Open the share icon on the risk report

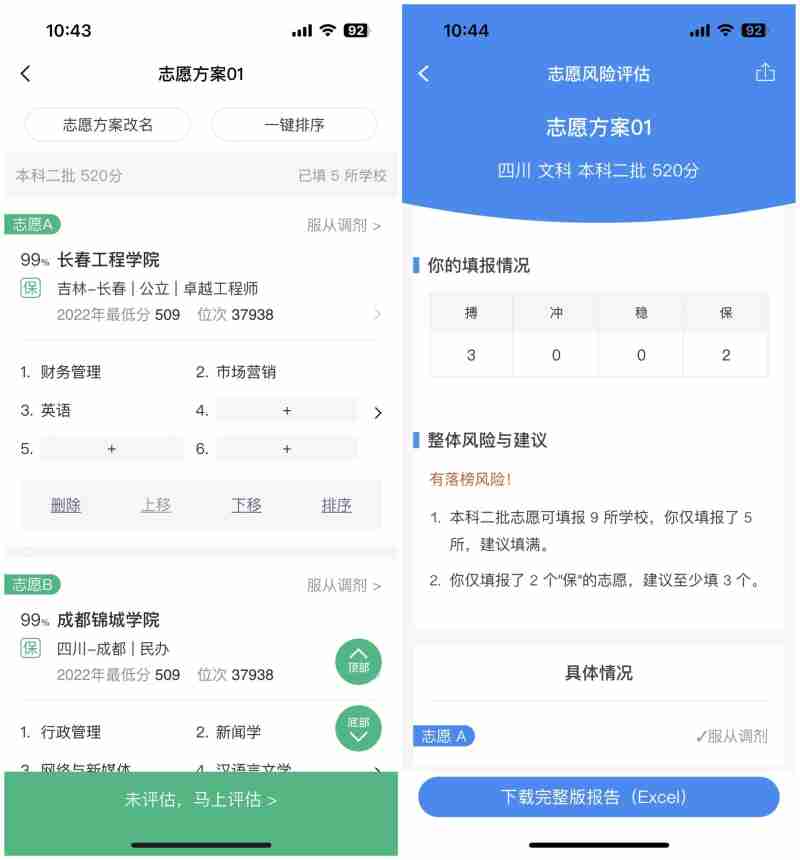(766, 72)
